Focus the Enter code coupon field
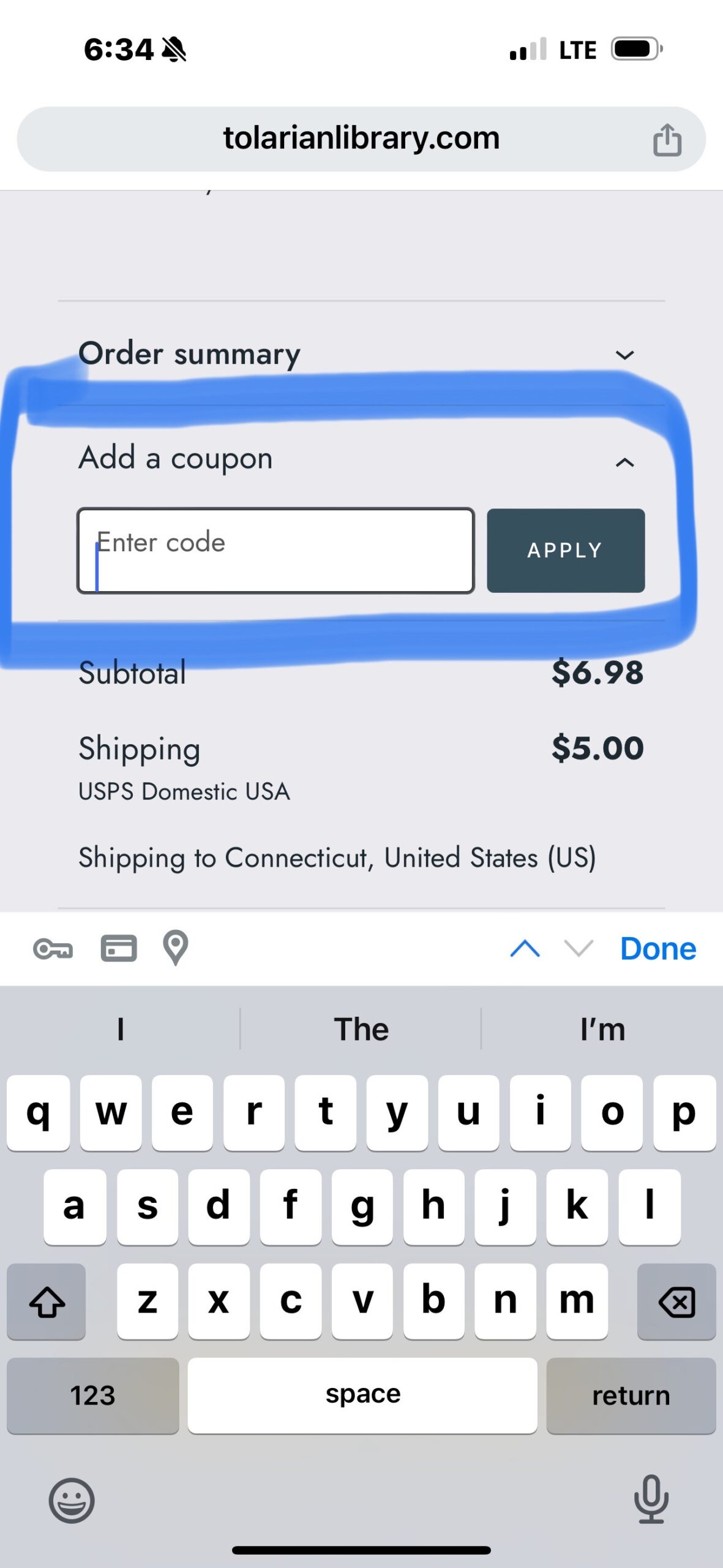The height and width of the screenshot is (1568, 723). (x=275, y=550)
